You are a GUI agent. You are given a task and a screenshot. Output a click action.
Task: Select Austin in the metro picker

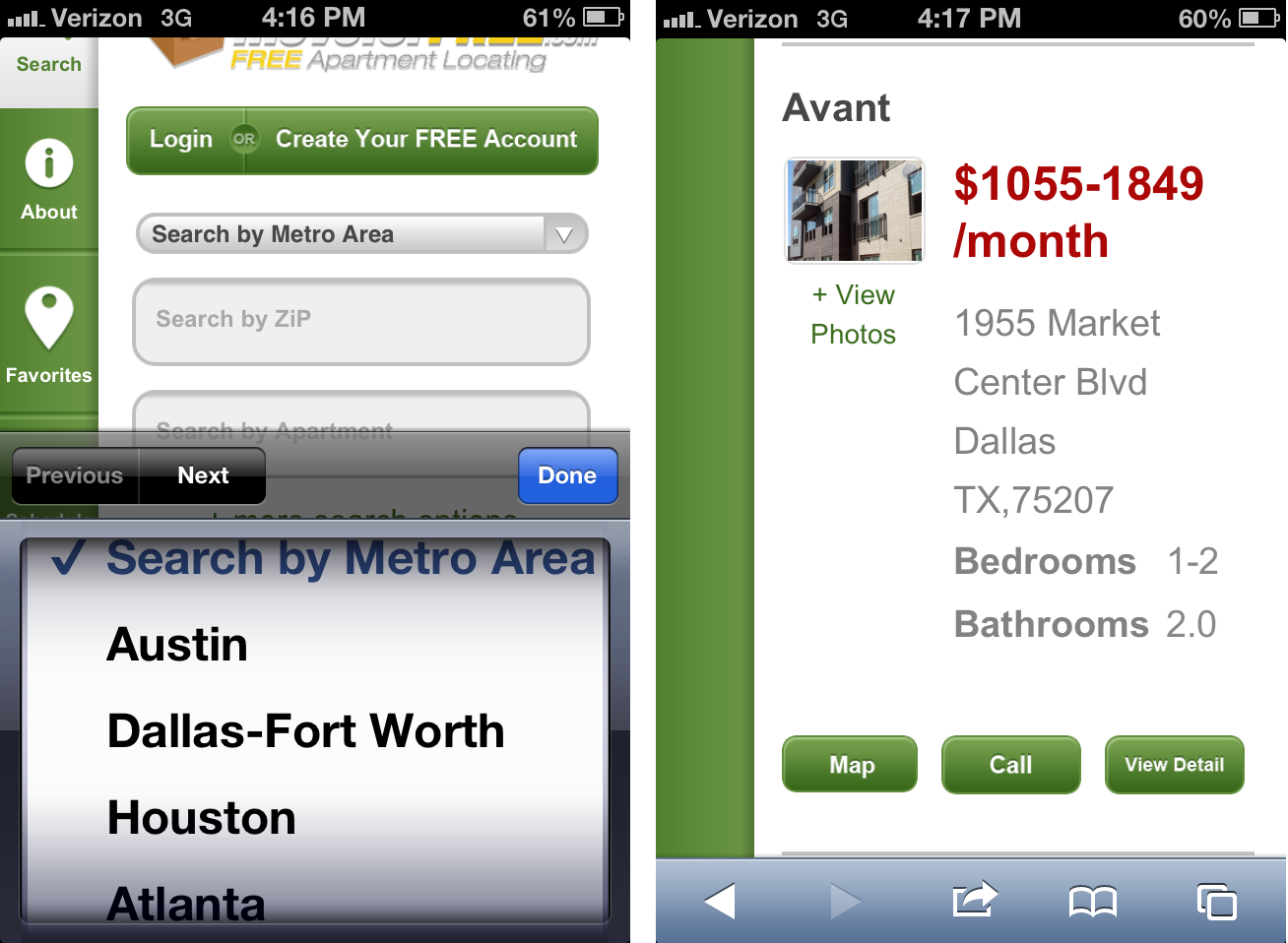pos(177,645)
